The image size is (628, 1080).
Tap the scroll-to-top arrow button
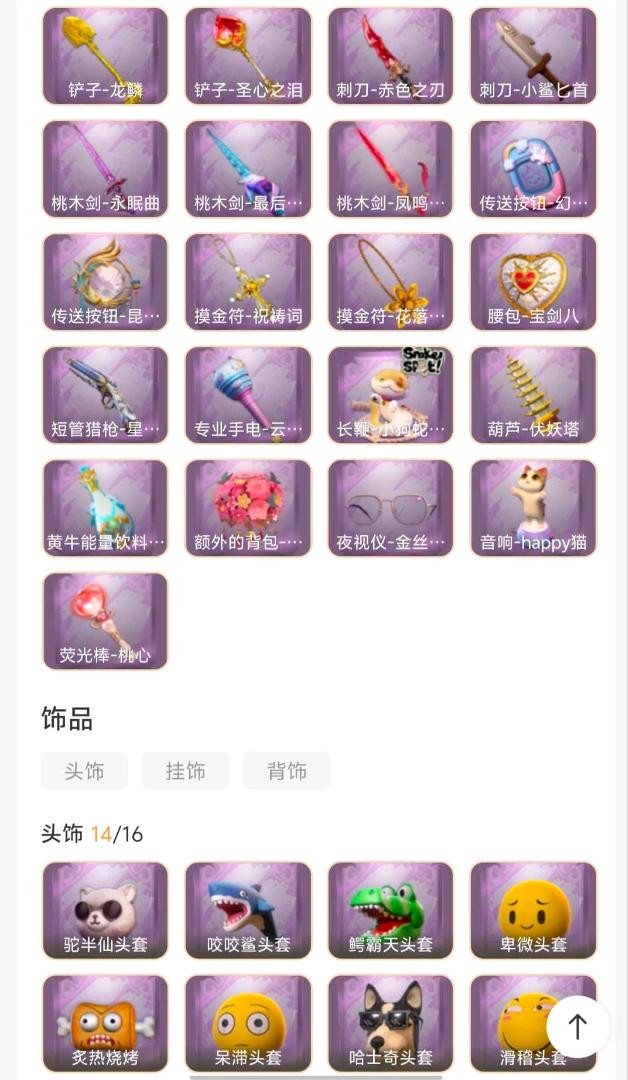tap(577, 1026)
